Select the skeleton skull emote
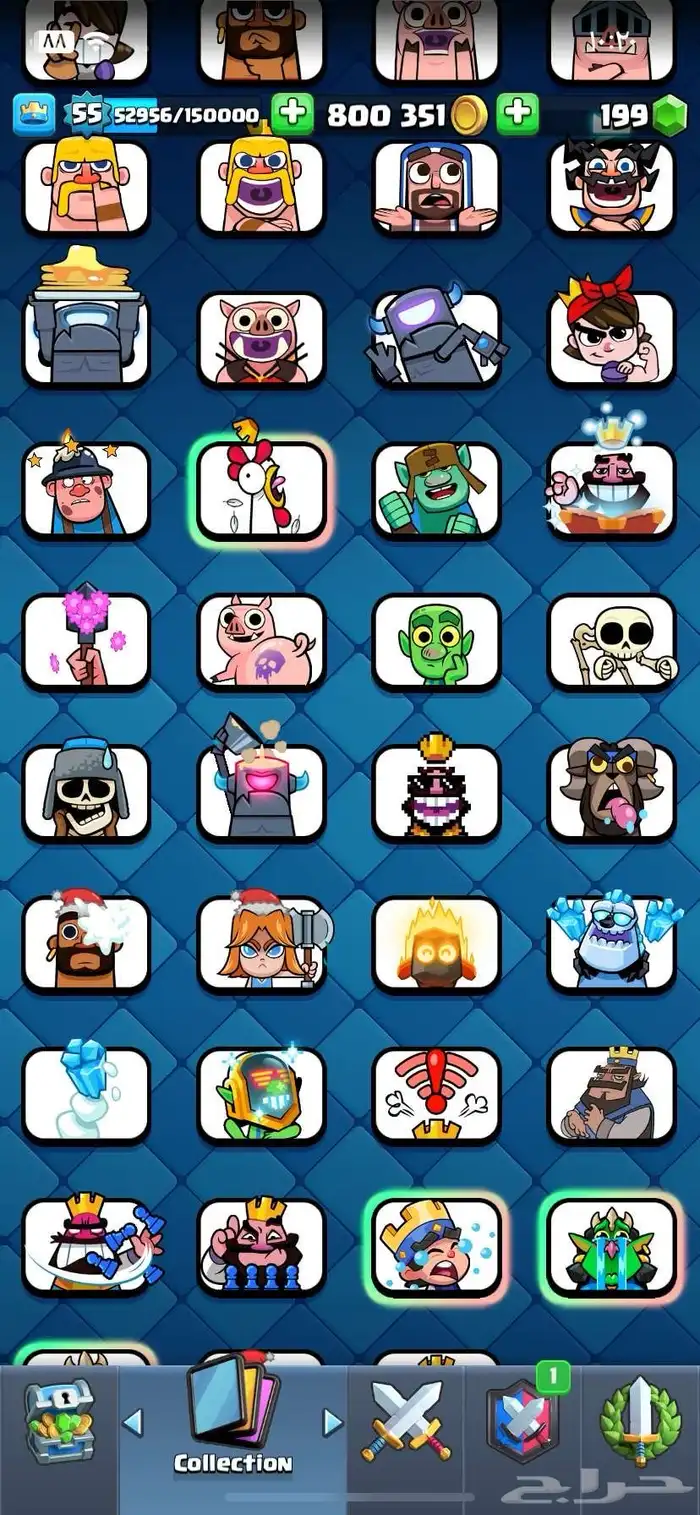This screenshot has width=700, height=1515. coord(611,641)
